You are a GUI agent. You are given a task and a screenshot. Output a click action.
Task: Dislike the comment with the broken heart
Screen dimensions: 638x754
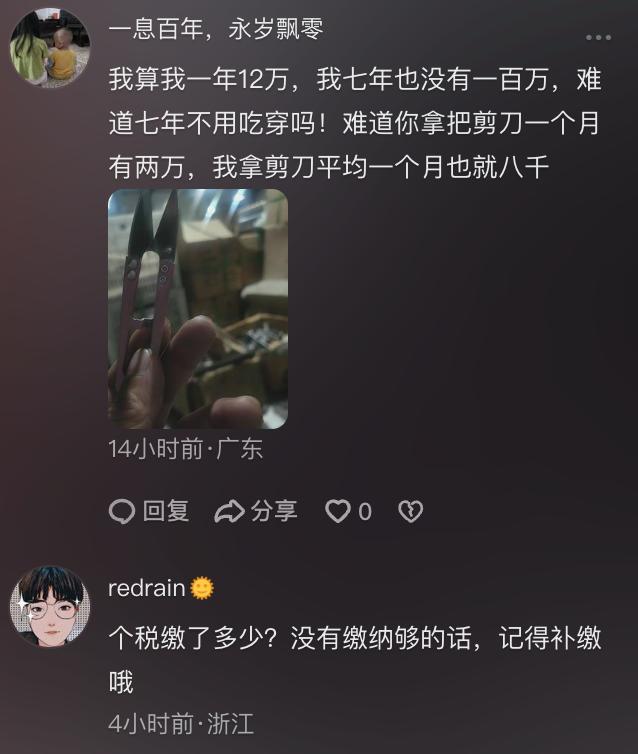click(410, 512)
